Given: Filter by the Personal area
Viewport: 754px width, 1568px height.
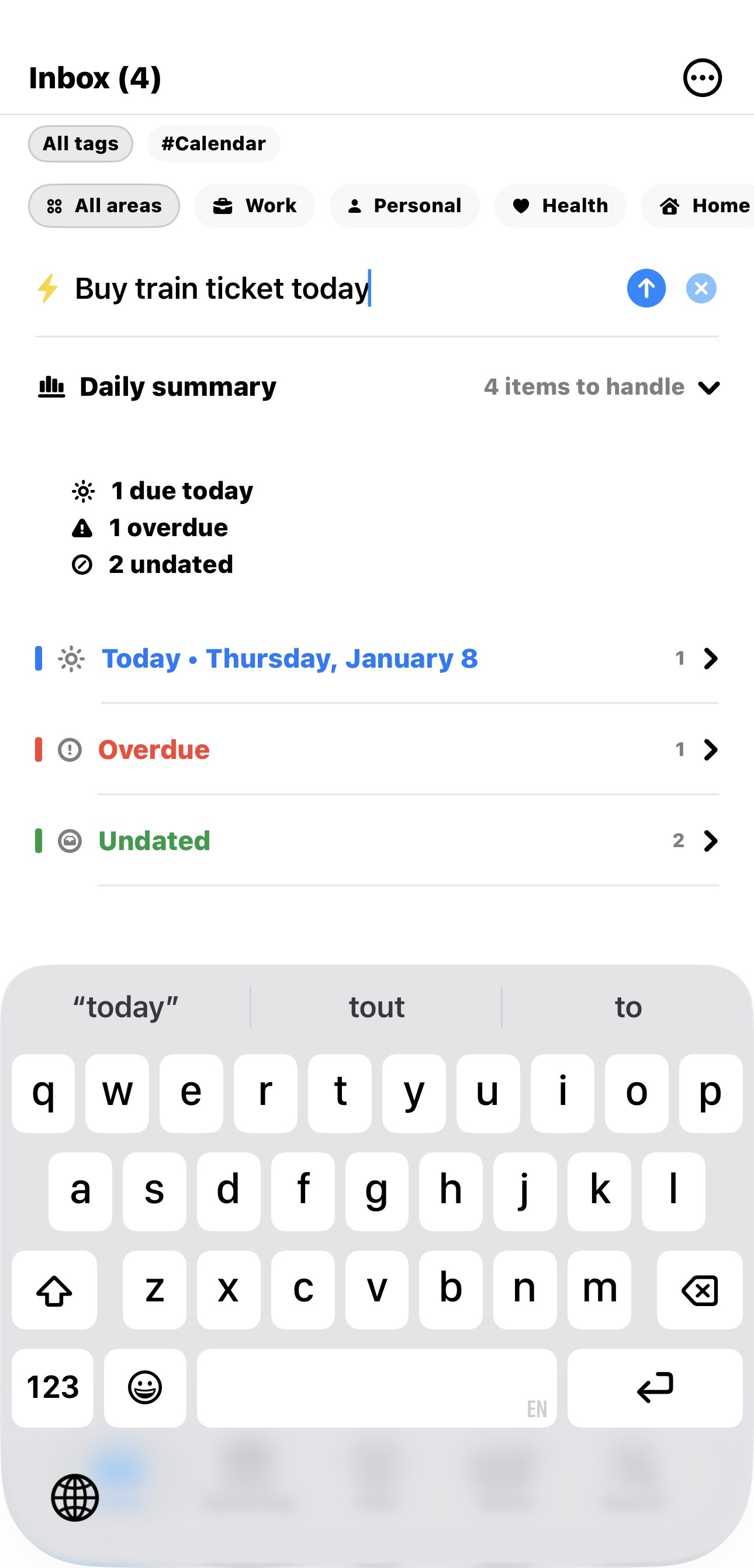Looking at the screenshot, I should (x=404, y=206).
